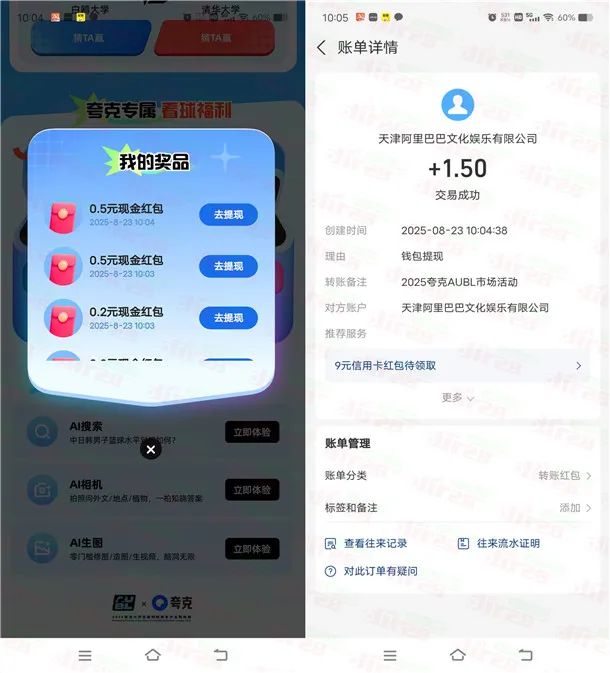Go back from the 账单详情 page
Screen dimensions: 610x673
[321, 48]
